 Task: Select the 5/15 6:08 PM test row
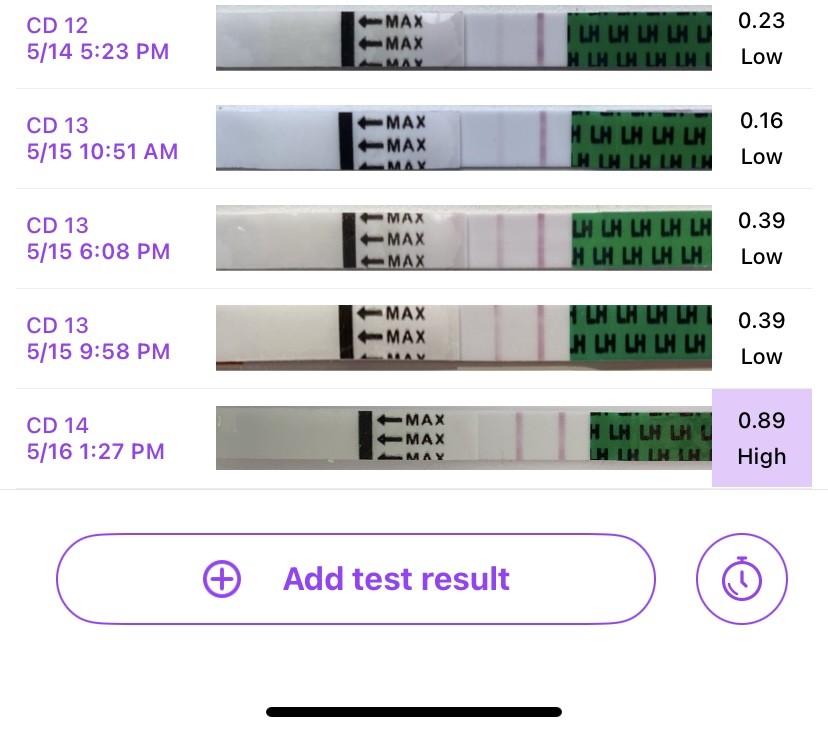coord(98,238)
